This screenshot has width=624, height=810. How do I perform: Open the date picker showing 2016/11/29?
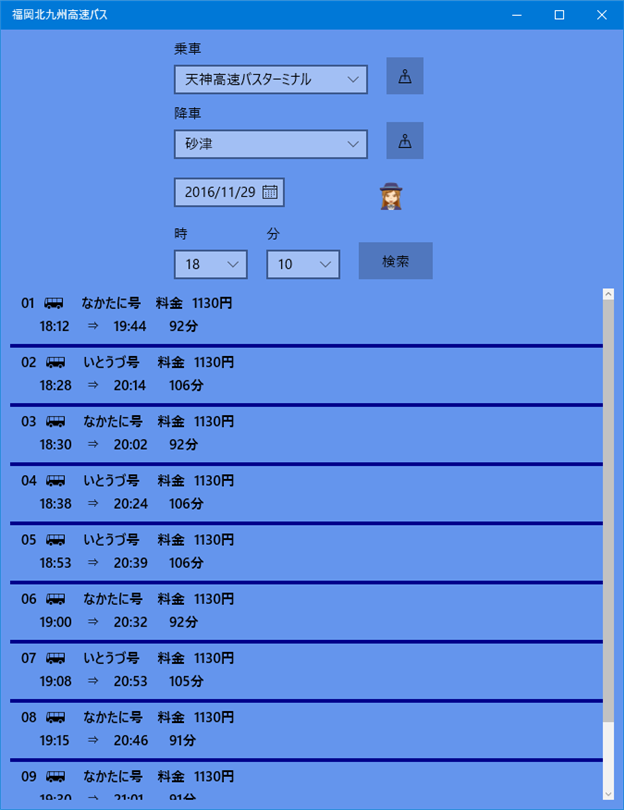coord(229,192)
